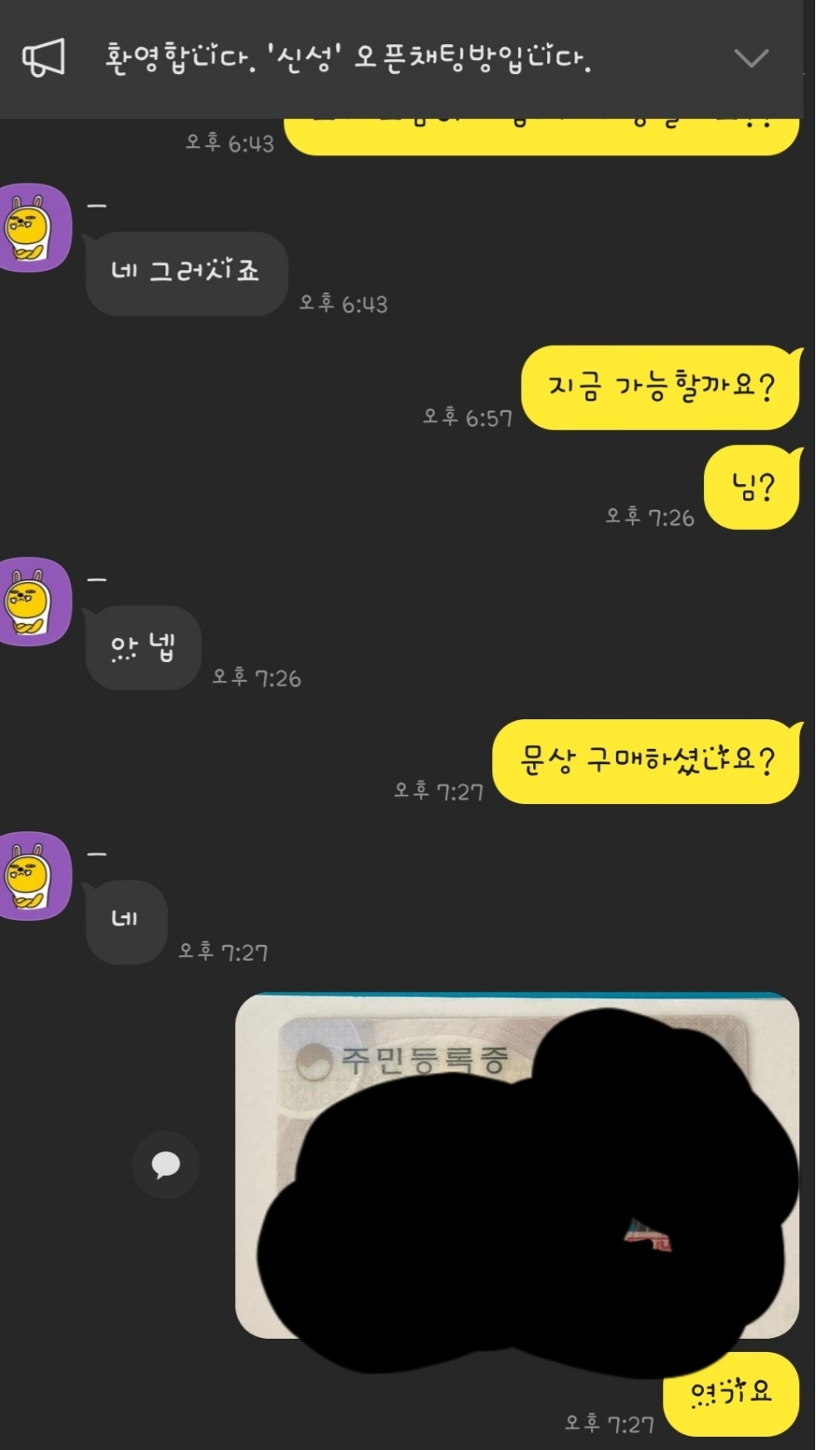Tap the avatar above the 7:27 '네' reply
The width and height of the screenshot is (840, 1450).
pyautogui.click(x=32, y=875)
